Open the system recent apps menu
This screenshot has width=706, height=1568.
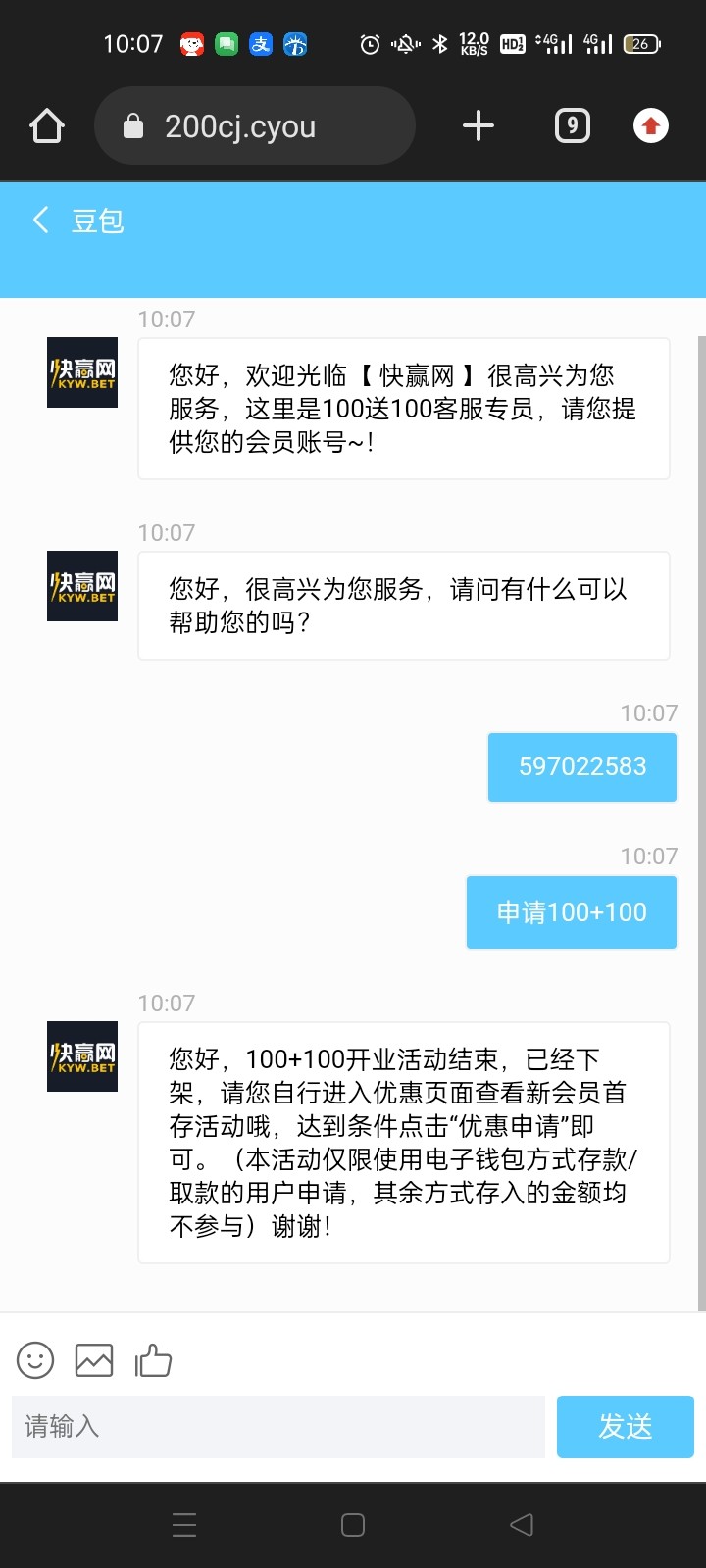[184, 1525]
